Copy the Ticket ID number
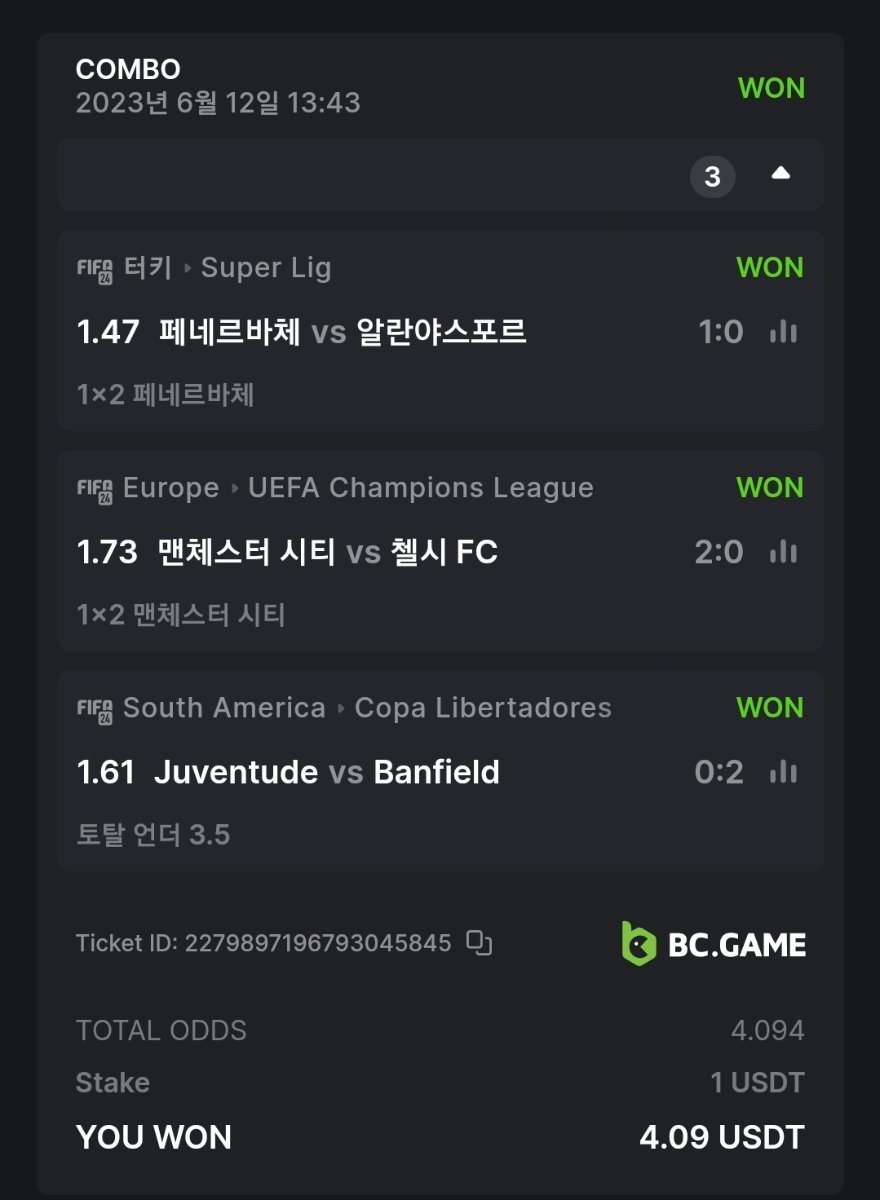 coord(480,943)
